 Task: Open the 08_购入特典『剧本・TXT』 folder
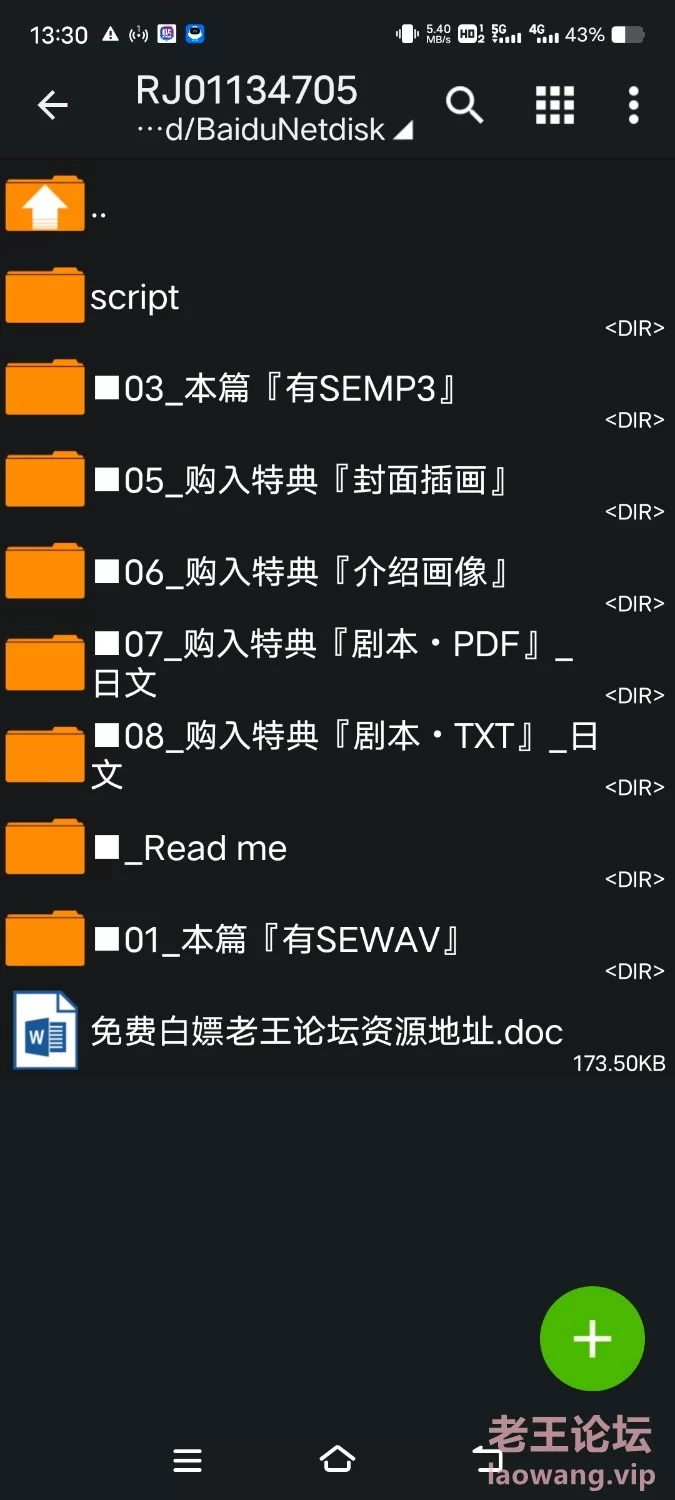pos(337,757)
